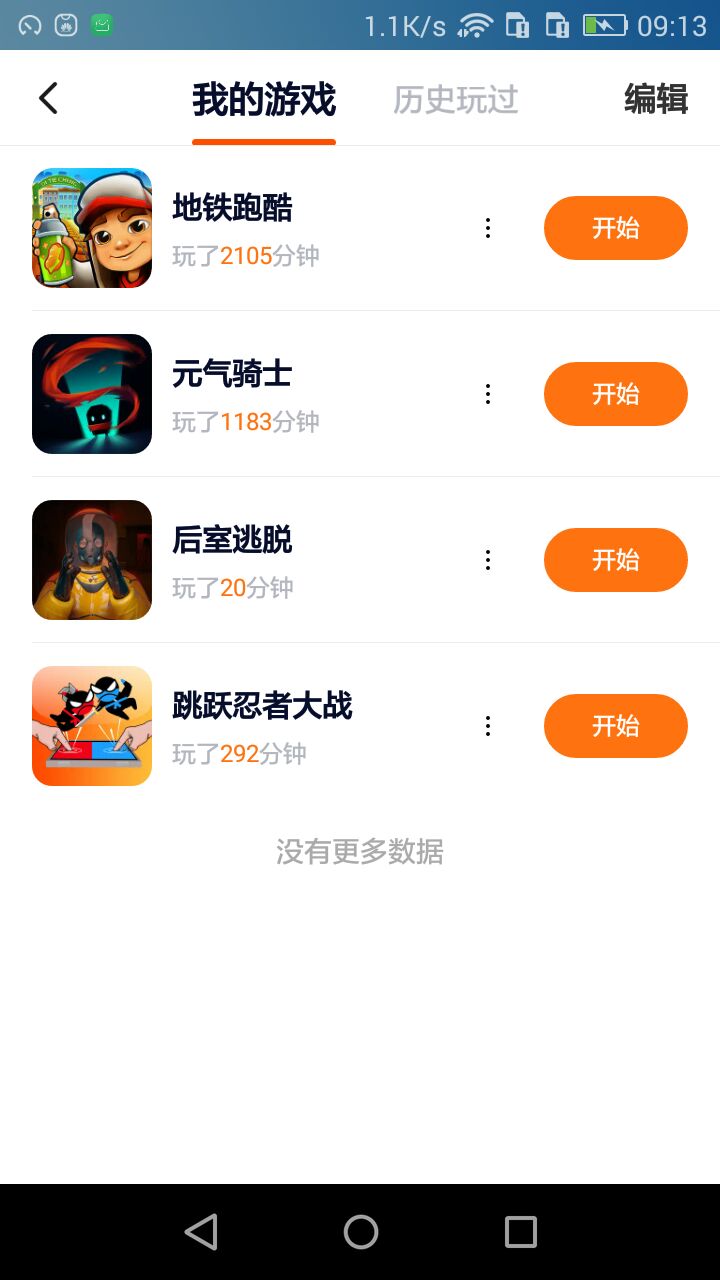This screenshot has width=720, height=1280.
Task: Start the game 地铁跑酷
Action: point(615,228)
